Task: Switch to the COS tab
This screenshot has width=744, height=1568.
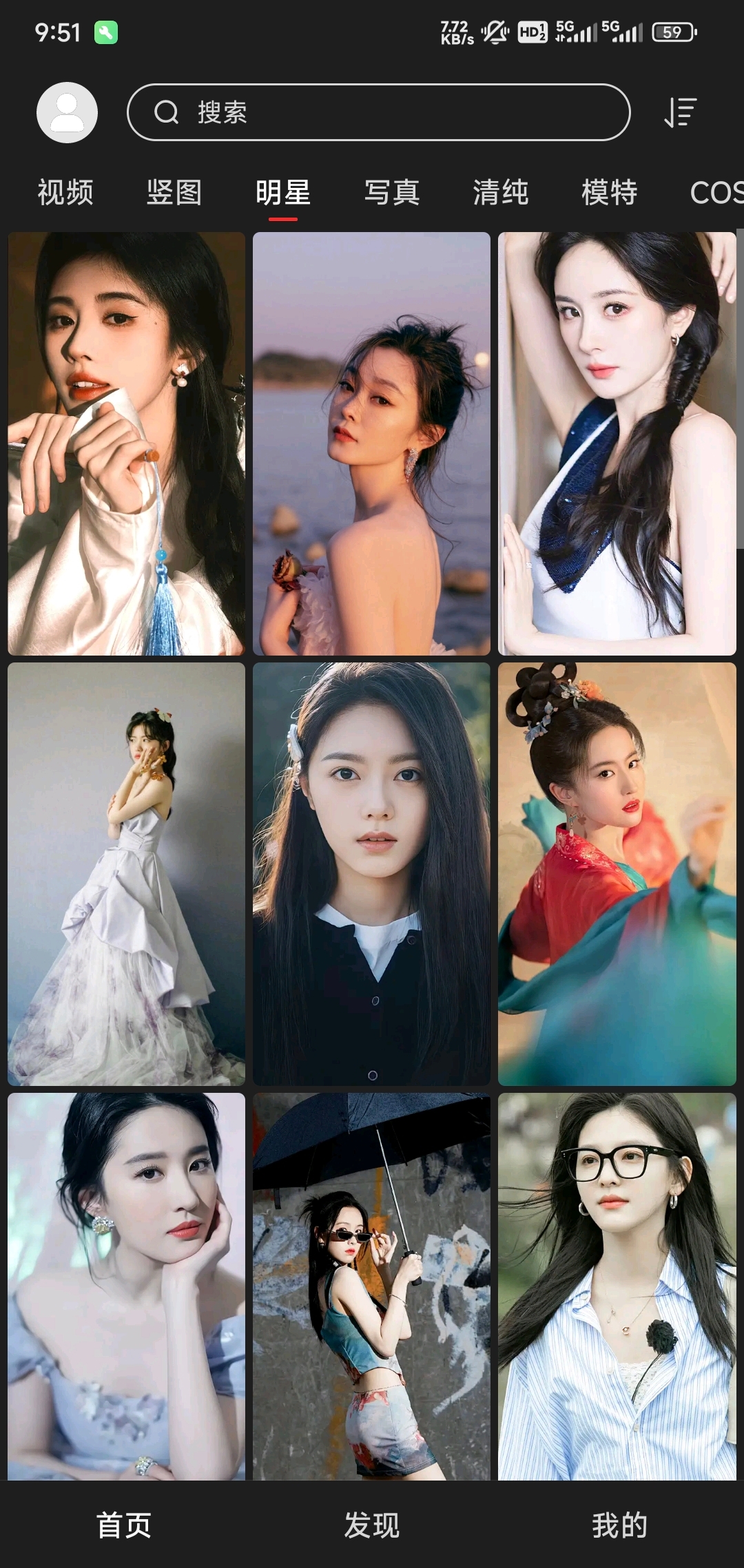Action: pyautogui.click(x=715, y=192)
